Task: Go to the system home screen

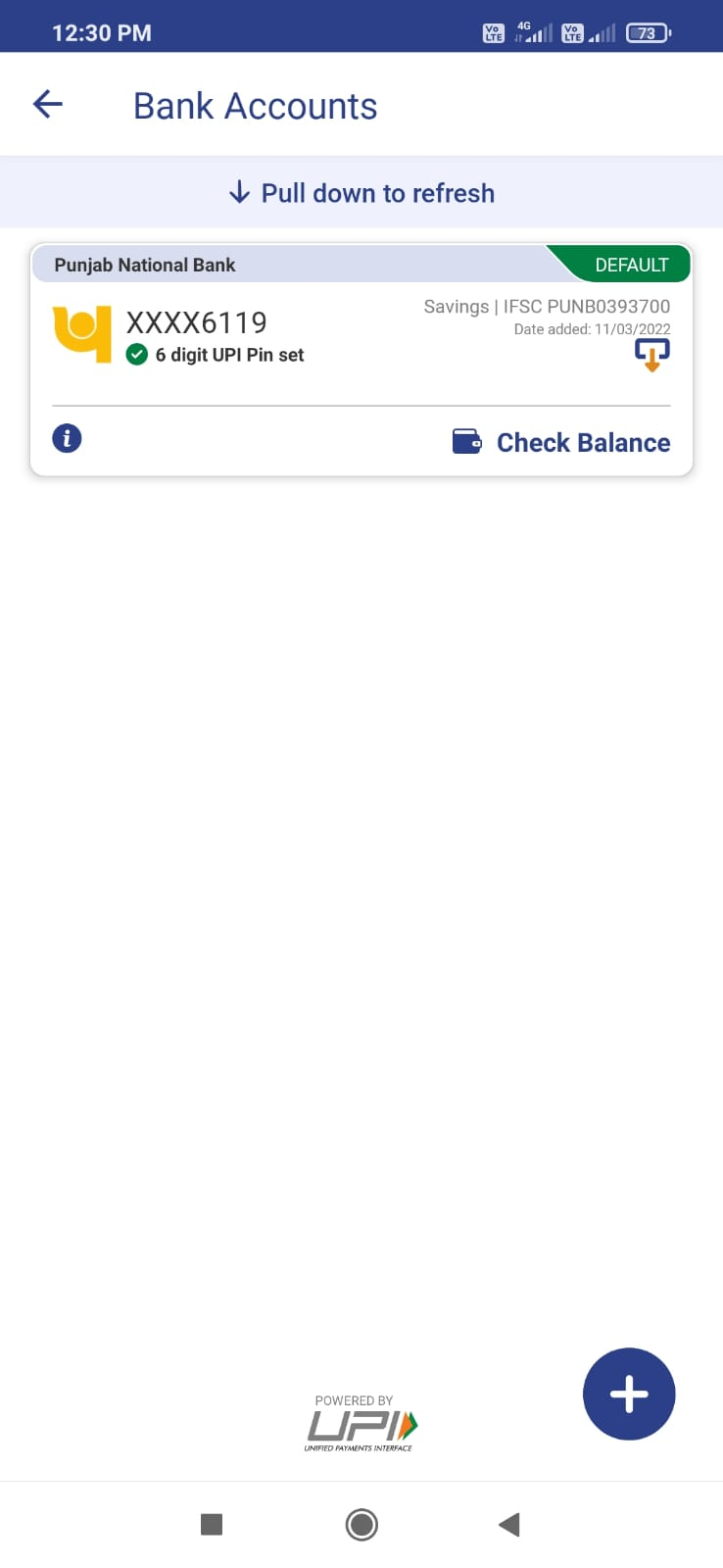Action: 361,1524
